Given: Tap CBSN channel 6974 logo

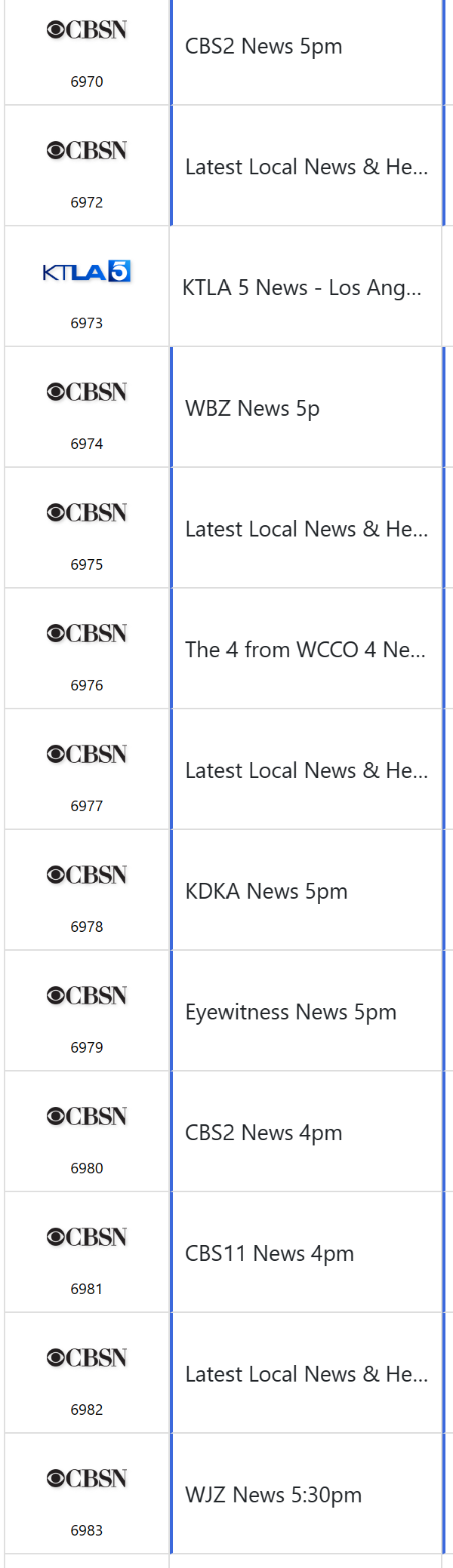Looking at the screenshot, I should click(87, 392).
